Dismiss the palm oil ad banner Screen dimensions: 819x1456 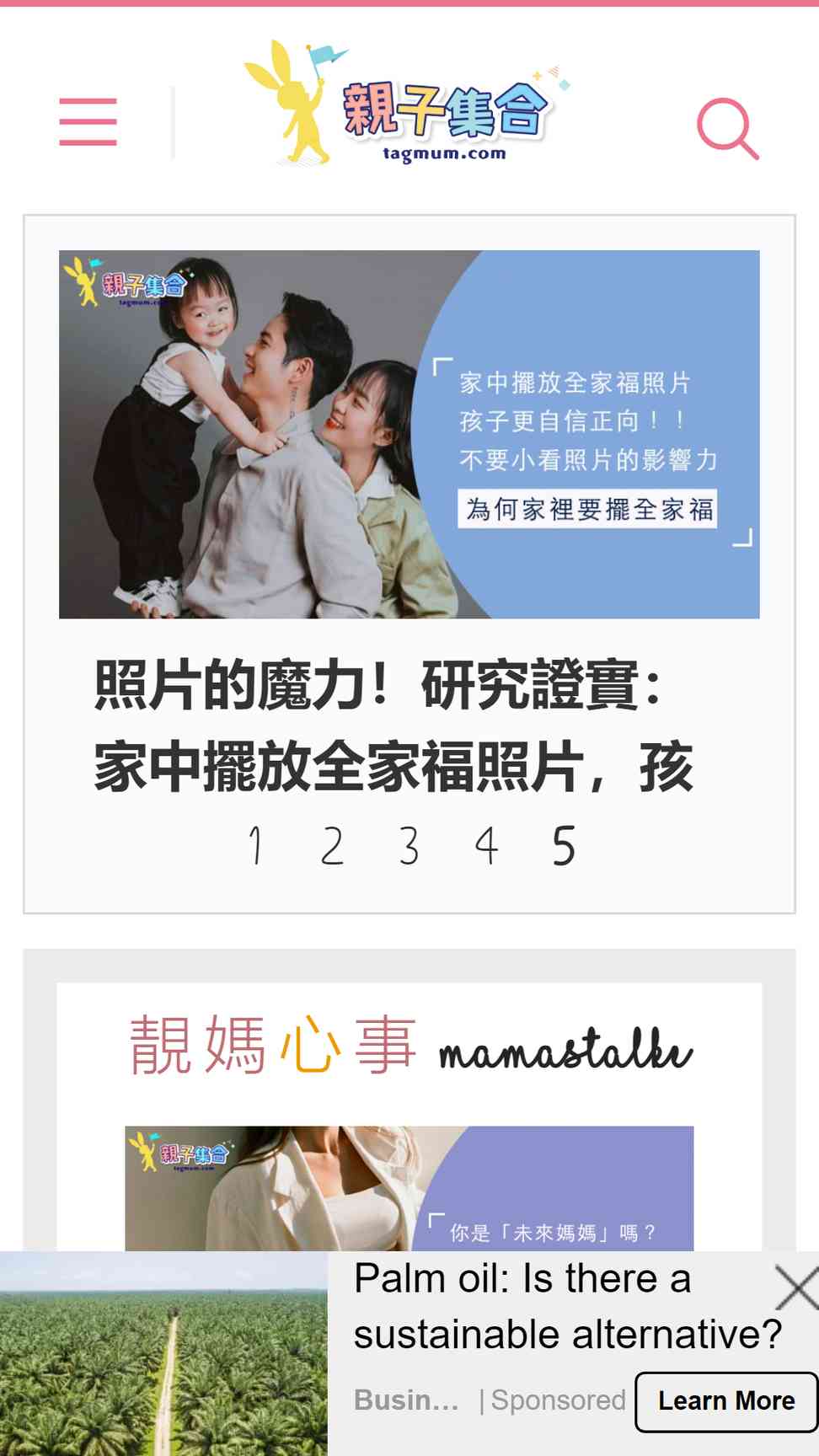[796, 1288]
